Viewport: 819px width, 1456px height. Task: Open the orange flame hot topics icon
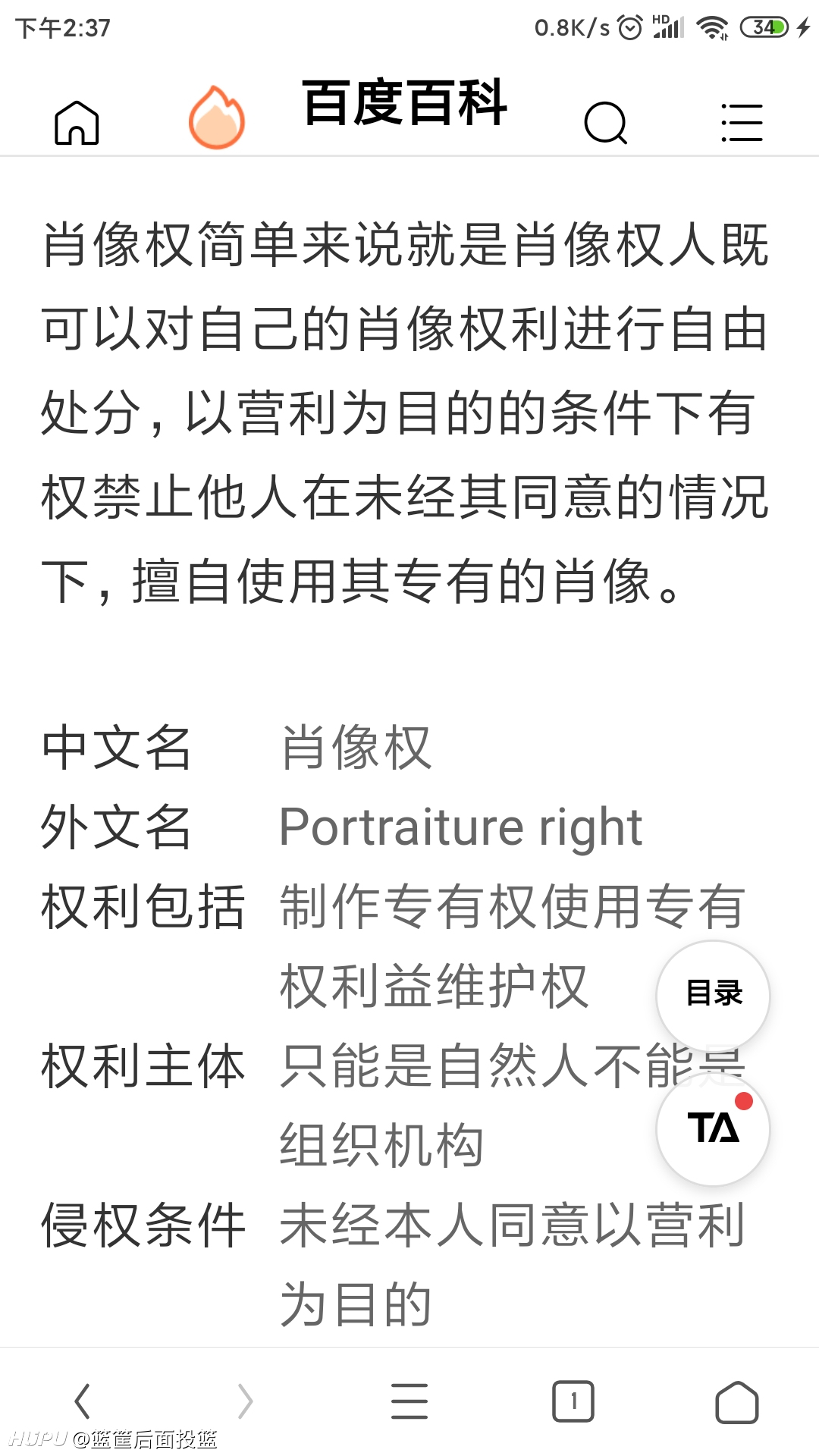217,118
